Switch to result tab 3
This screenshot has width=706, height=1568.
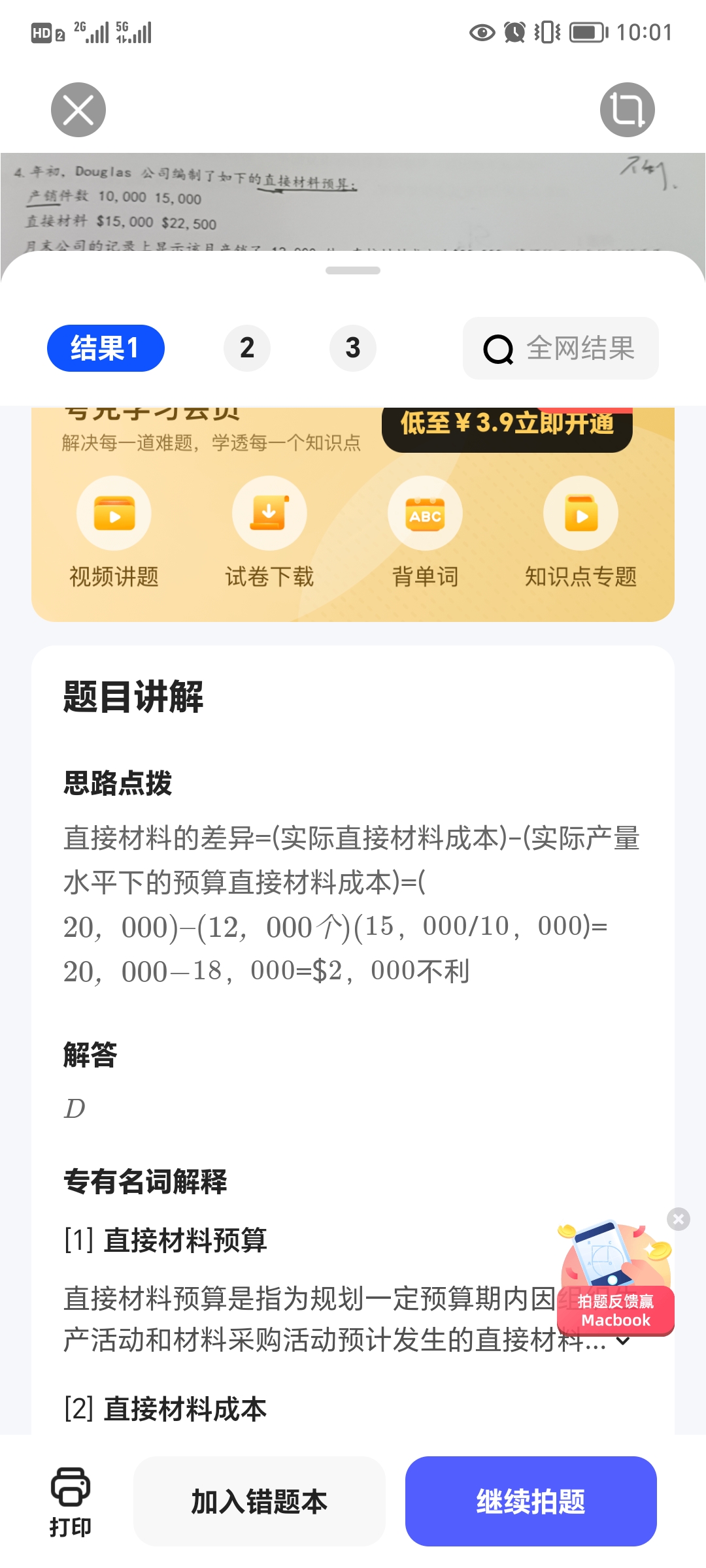click(353, 348)
